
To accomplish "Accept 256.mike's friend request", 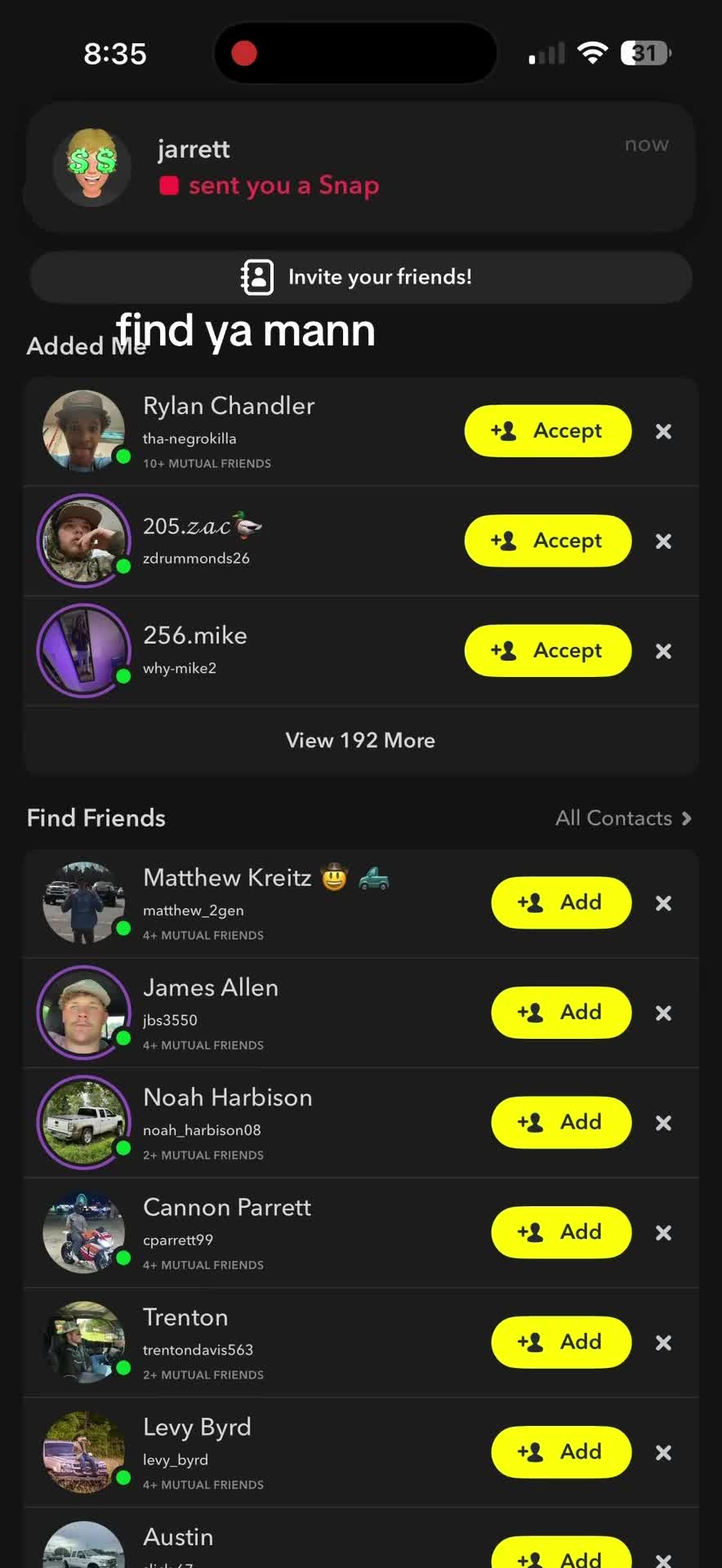I will (x=548, y=651).
